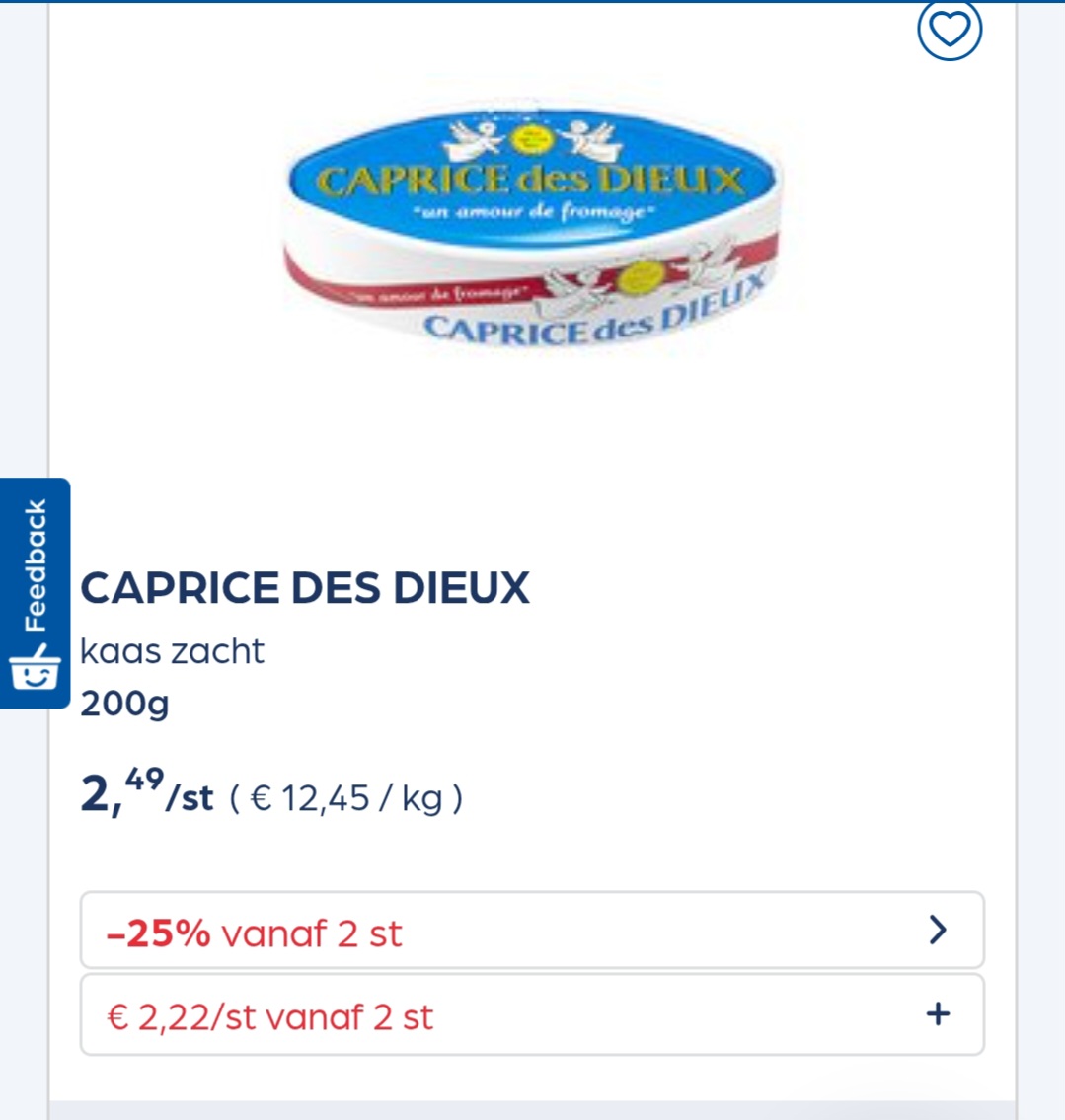
Task: Open the CAPRICE DES DIEUX product title
Action: [306, 586]
